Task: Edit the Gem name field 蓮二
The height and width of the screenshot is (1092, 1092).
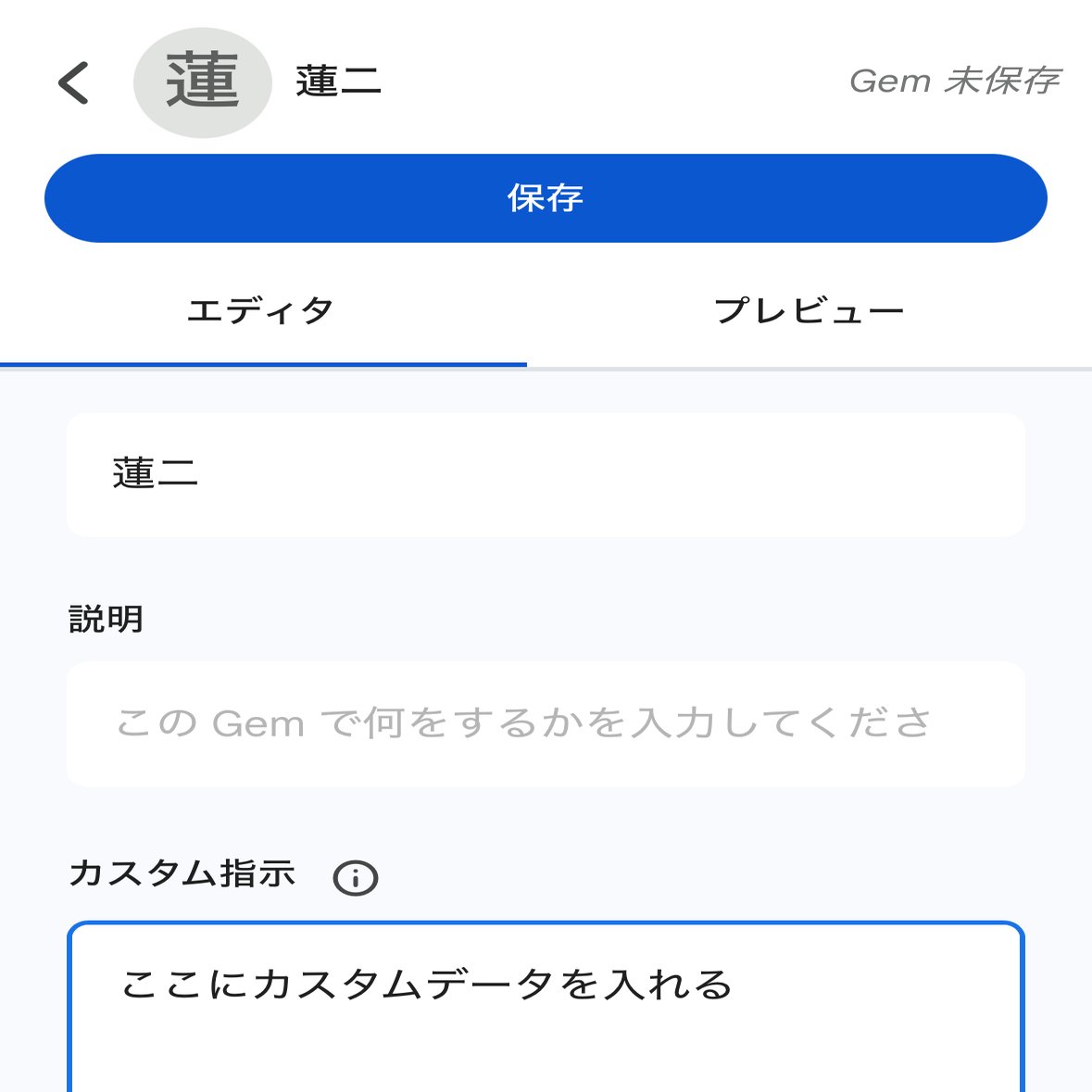Action: (546, 474)
